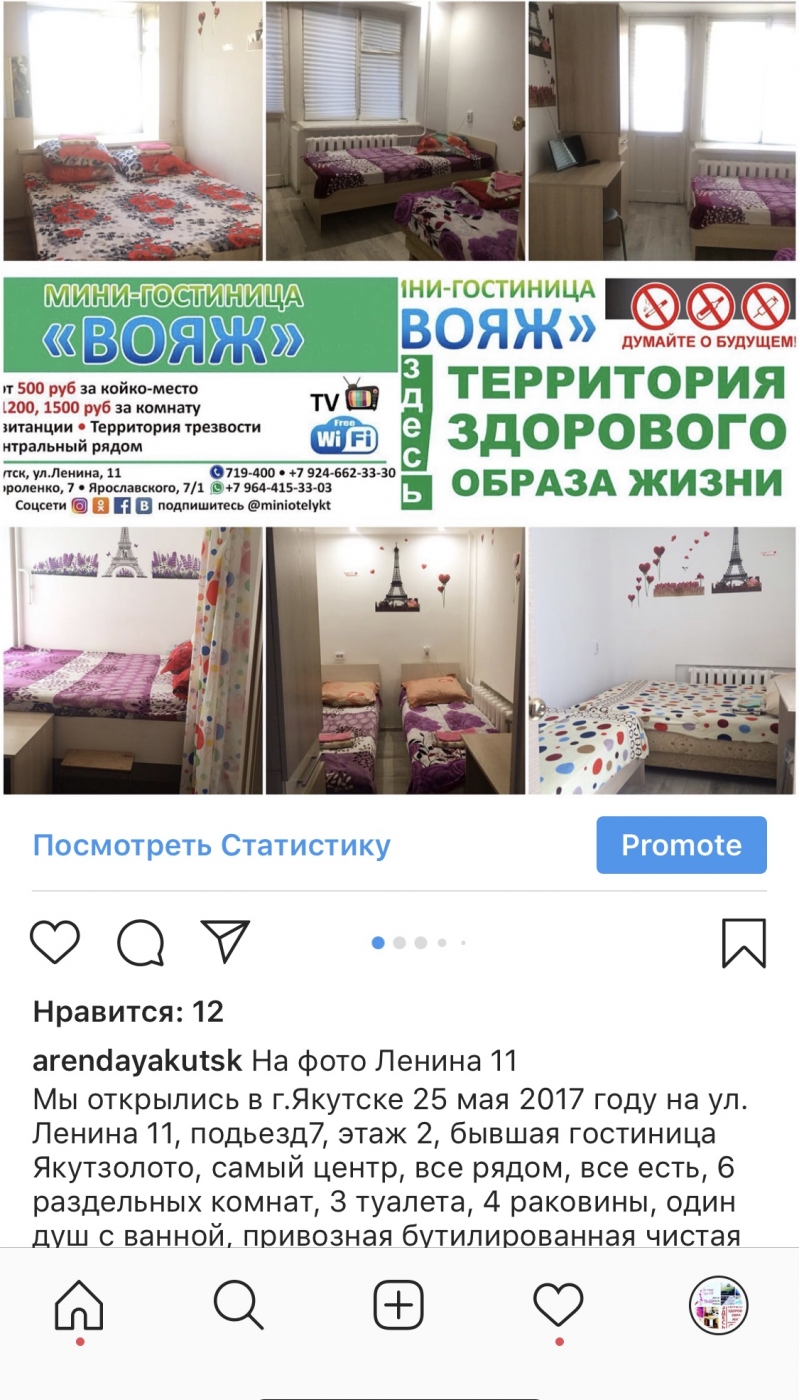View who liked via Нравится: 12
This screenshot has width=800, height=1400.
coord(128,1012)
